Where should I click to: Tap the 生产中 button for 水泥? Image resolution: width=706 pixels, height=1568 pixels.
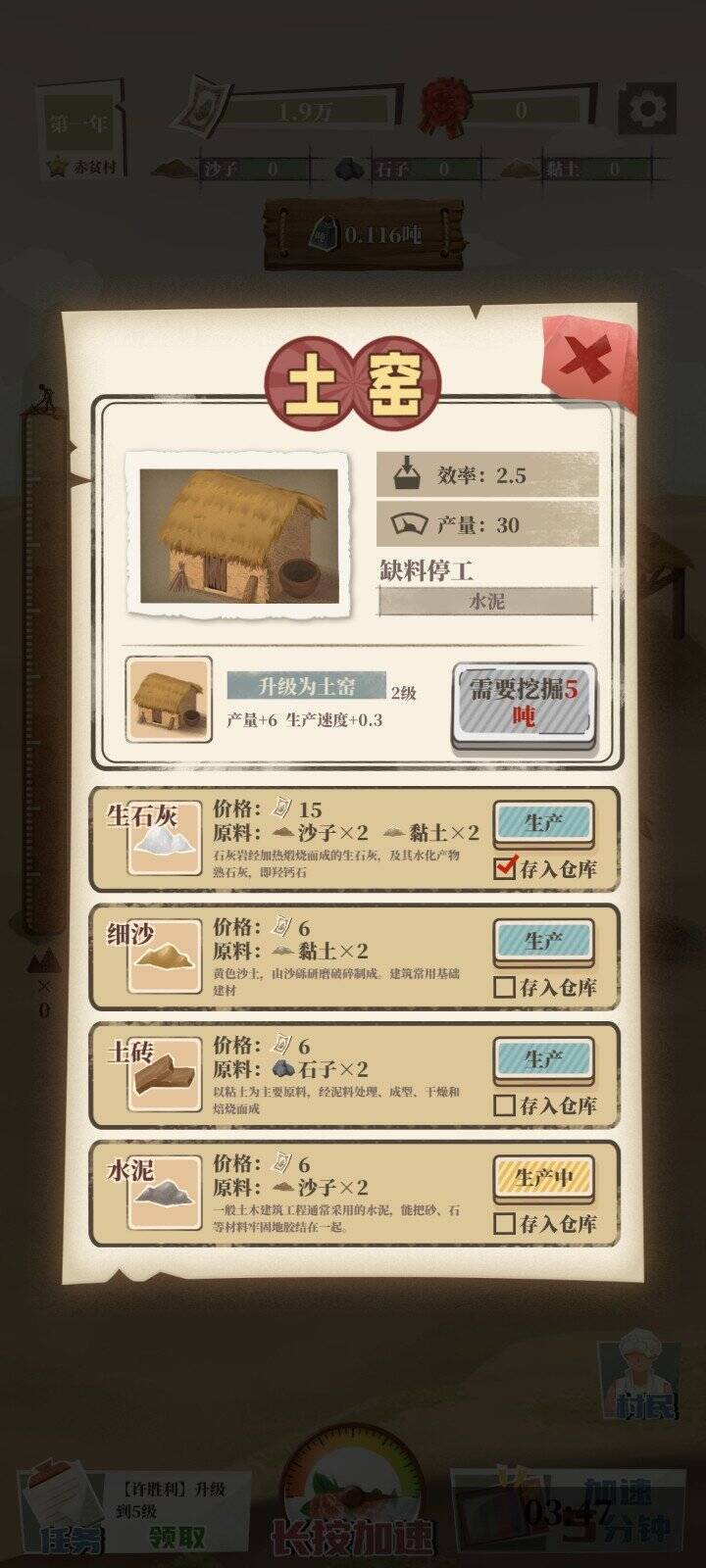543,1178
